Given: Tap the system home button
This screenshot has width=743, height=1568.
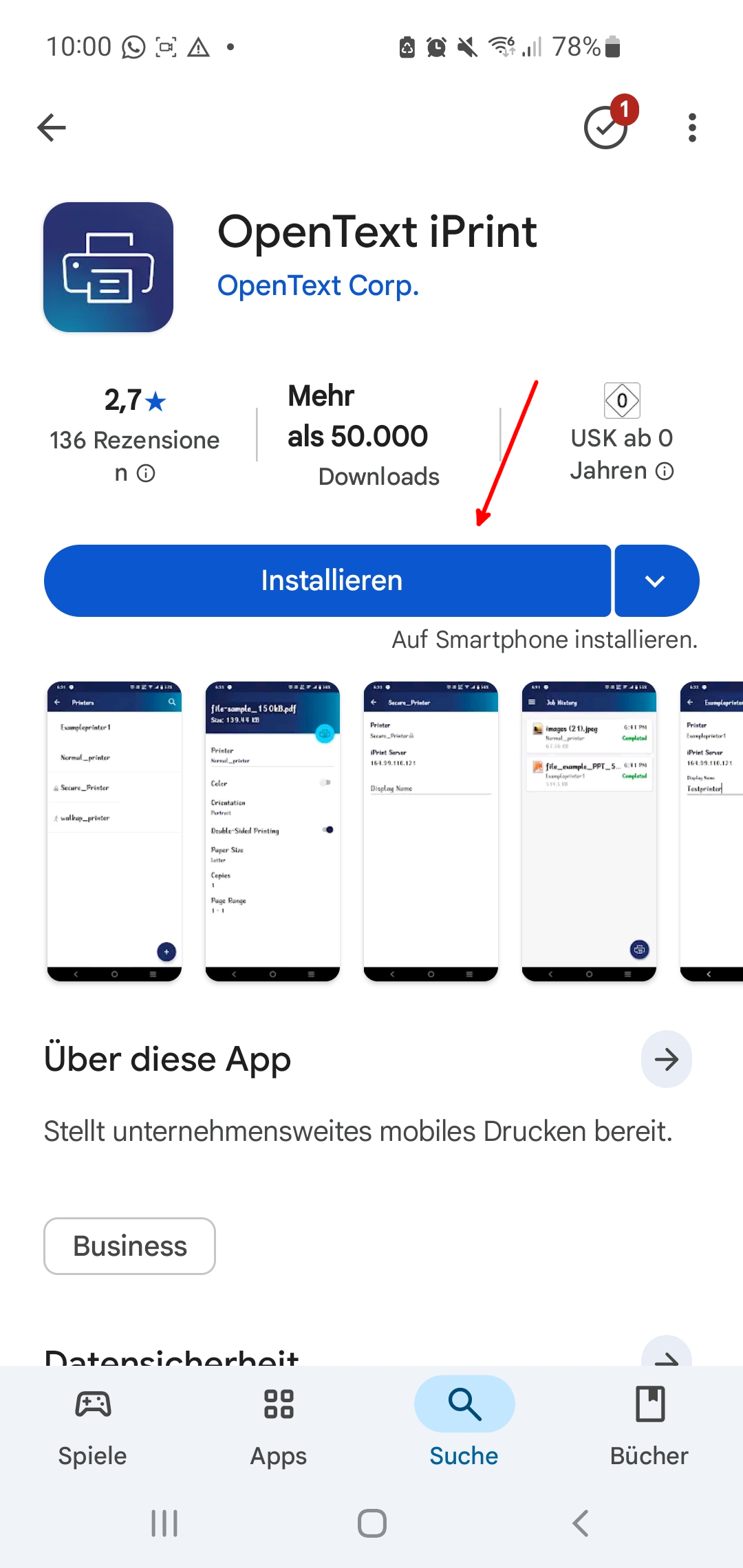Looking at the screenshot, I should point(371,1523).
